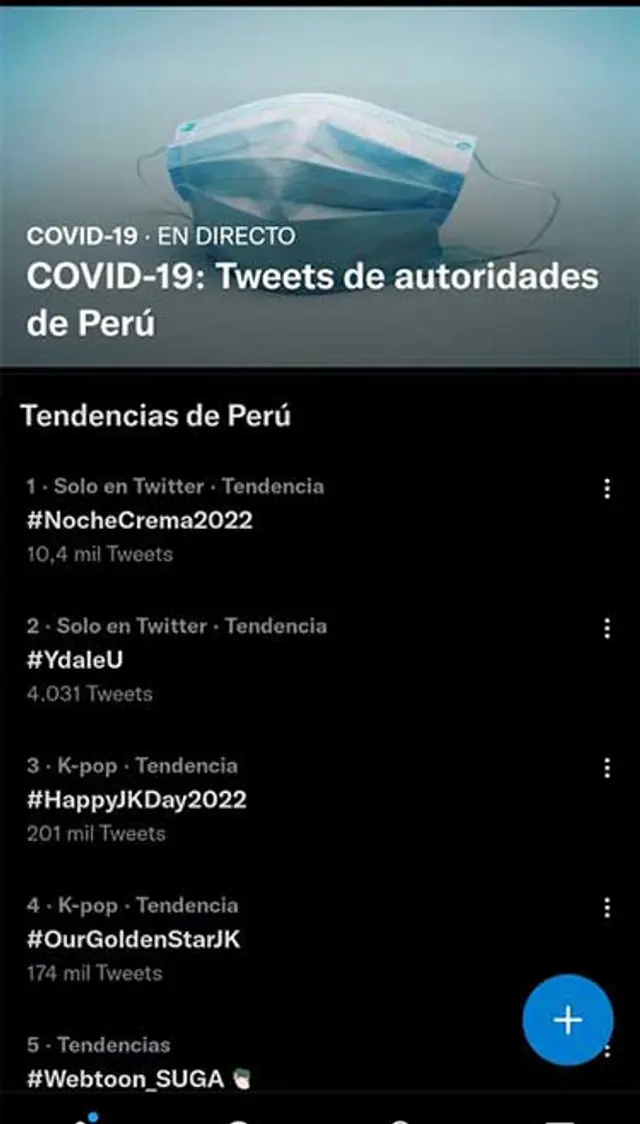The height and width of the screenshot is (1124, 640).
Task: Select the #HappyJKDay2022 trend
Action: coord(137,800)
